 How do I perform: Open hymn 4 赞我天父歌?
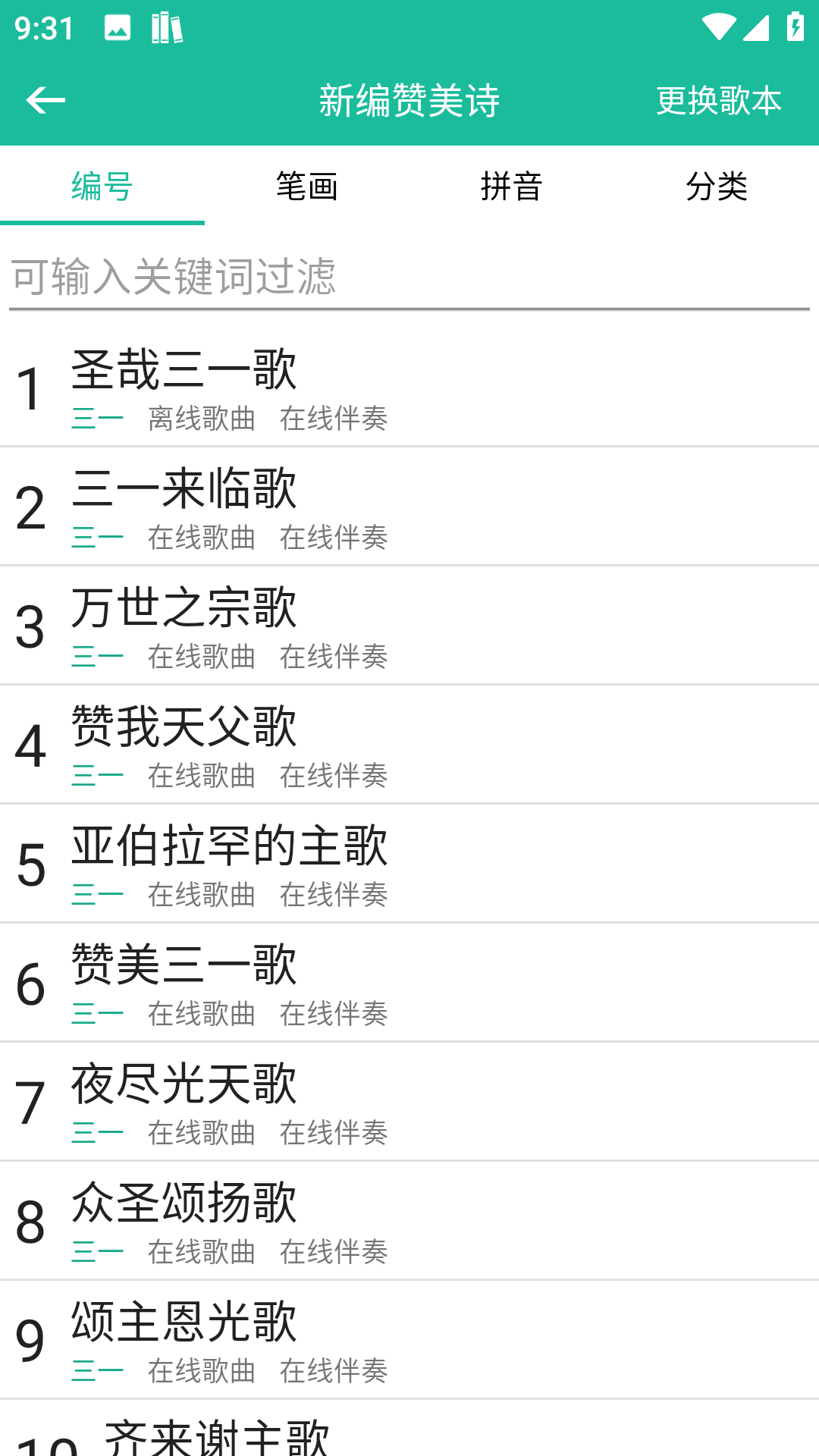pyautogui.click(x=409, y=745)
